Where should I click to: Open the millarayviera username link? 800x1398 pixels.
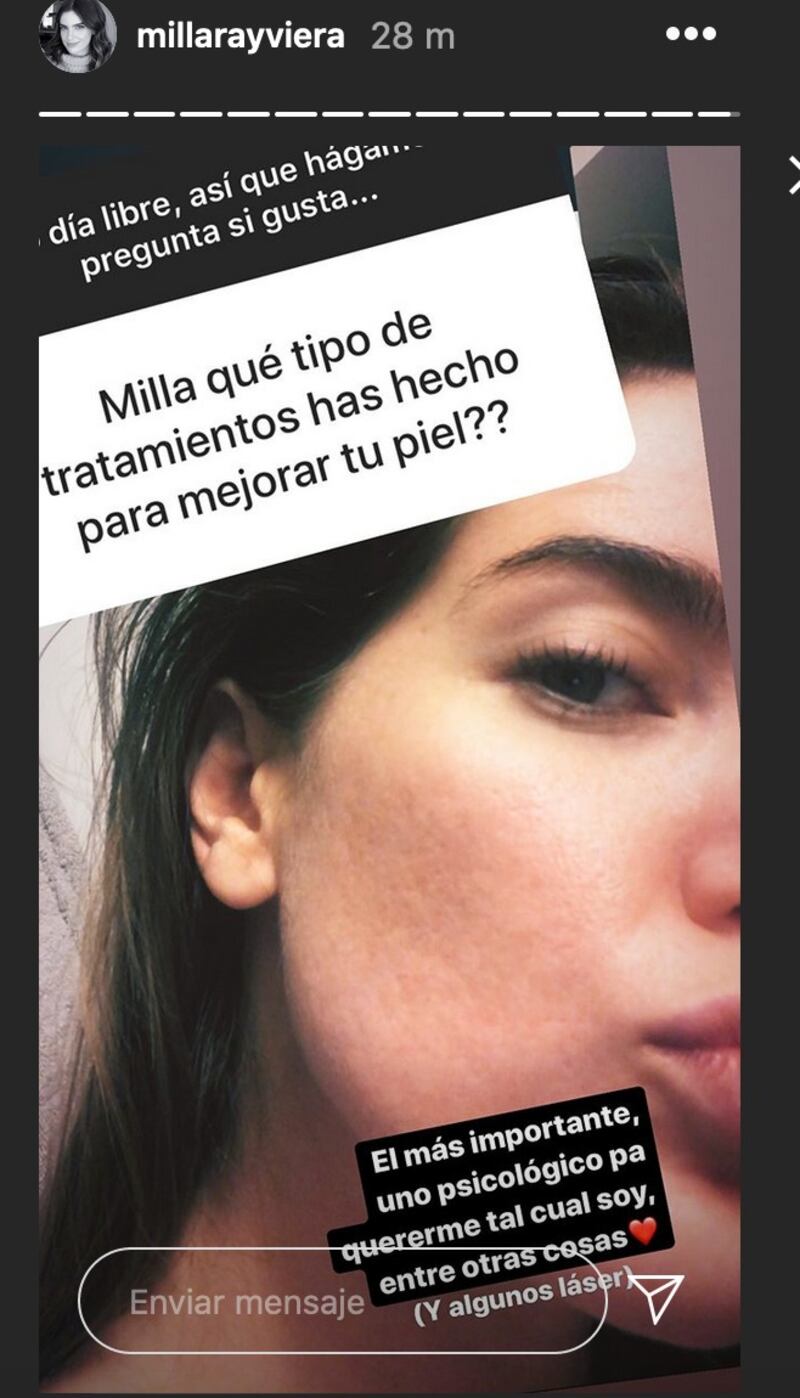[240, 37]
